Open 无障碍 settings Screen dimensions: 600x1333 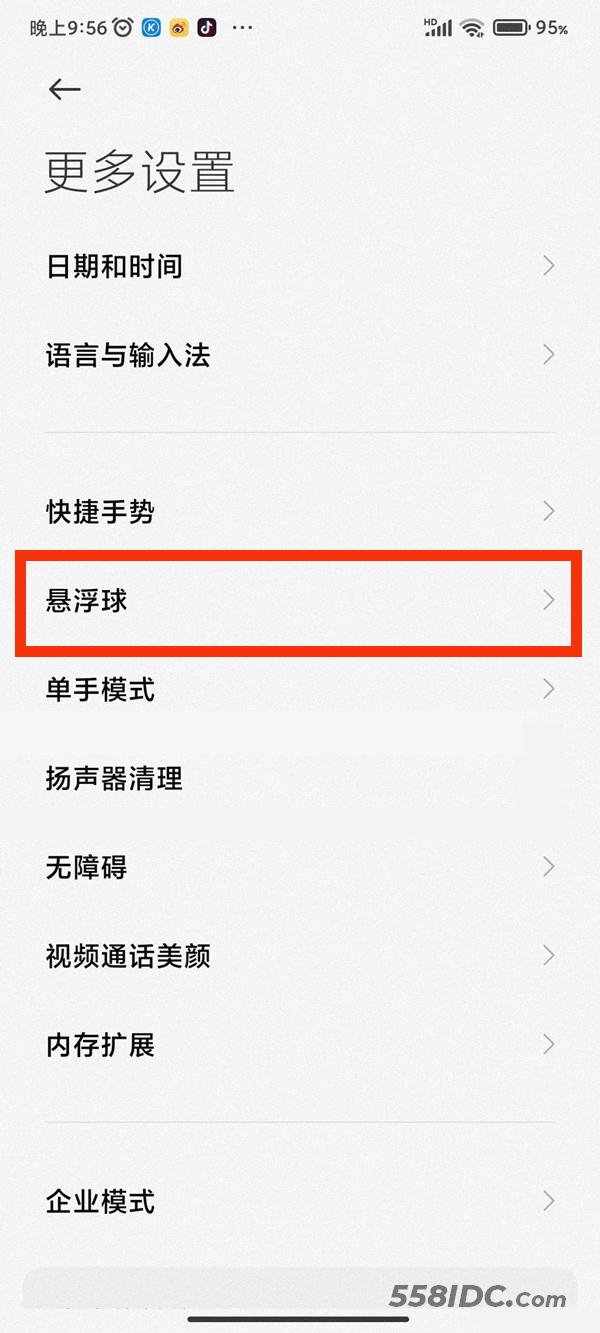[300, 867]
